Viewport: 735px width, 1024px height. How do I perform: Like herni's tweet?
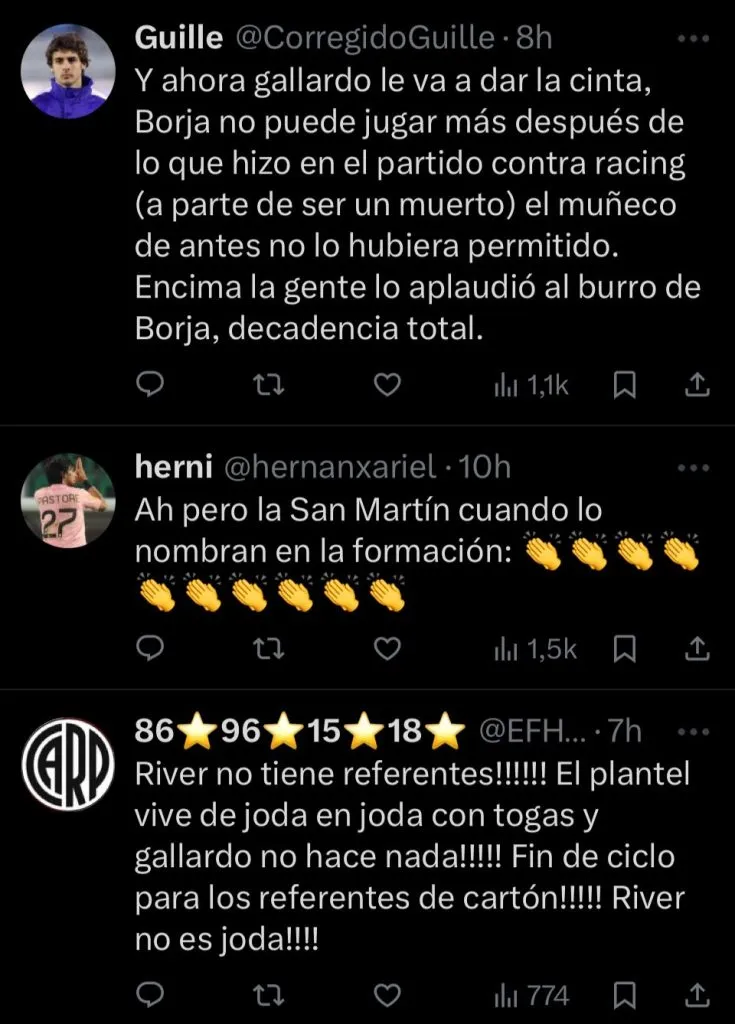[387, 649]
